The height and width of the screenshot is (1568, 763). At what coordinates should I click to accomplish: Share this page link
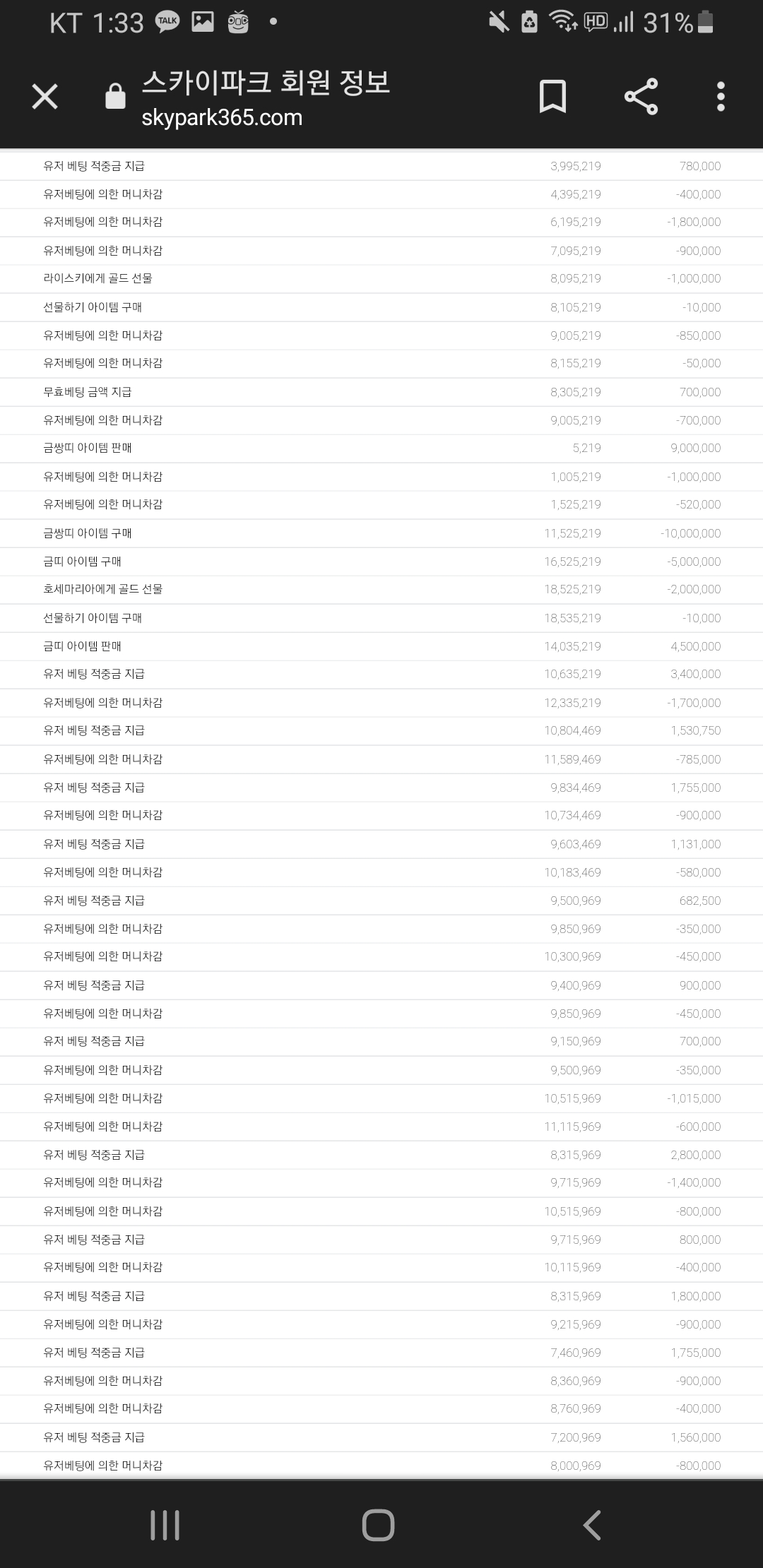point(641,97)
